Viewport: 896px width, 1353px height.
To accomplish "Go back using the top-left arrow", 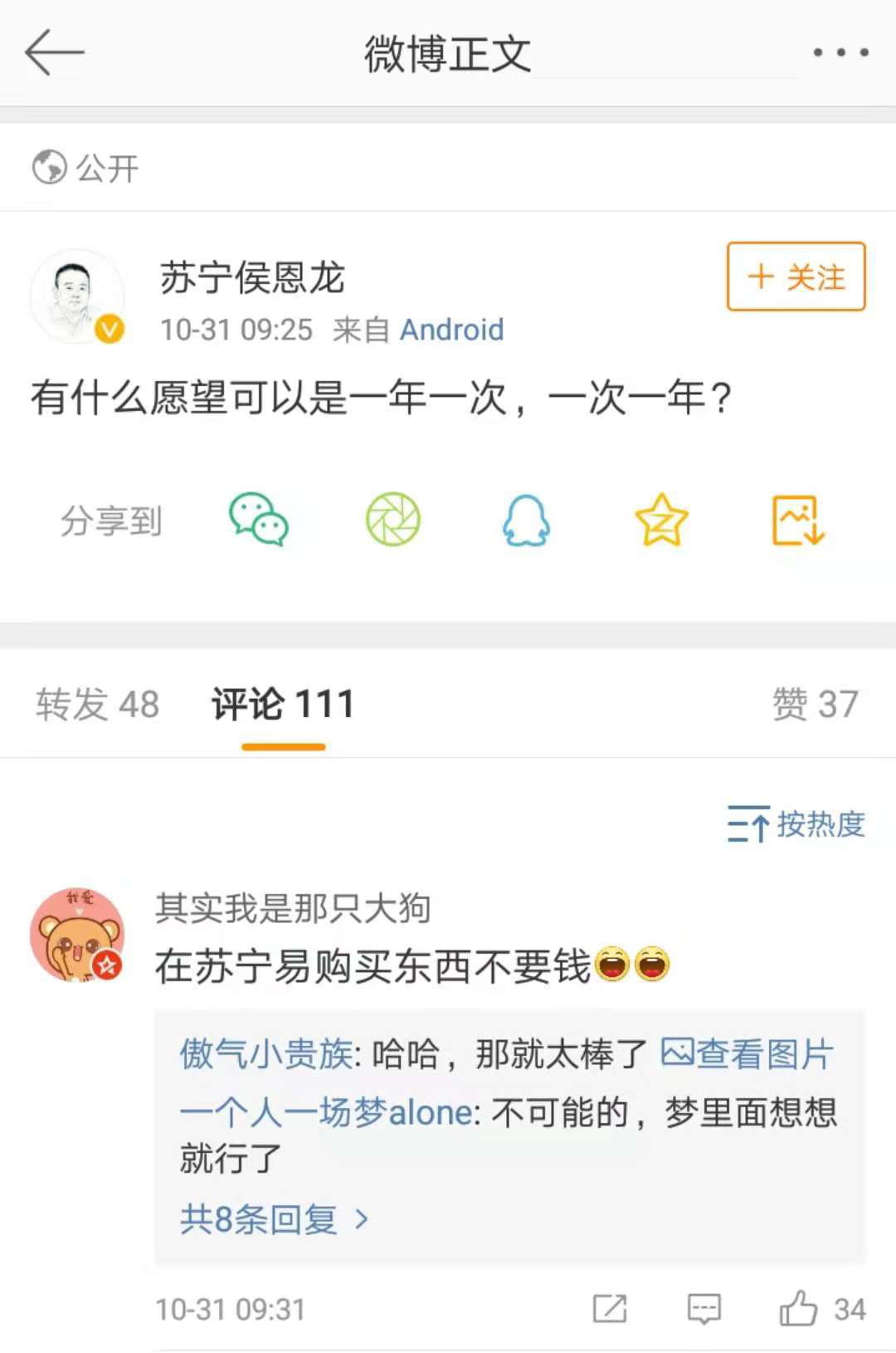I will click(x=55, y=53).
